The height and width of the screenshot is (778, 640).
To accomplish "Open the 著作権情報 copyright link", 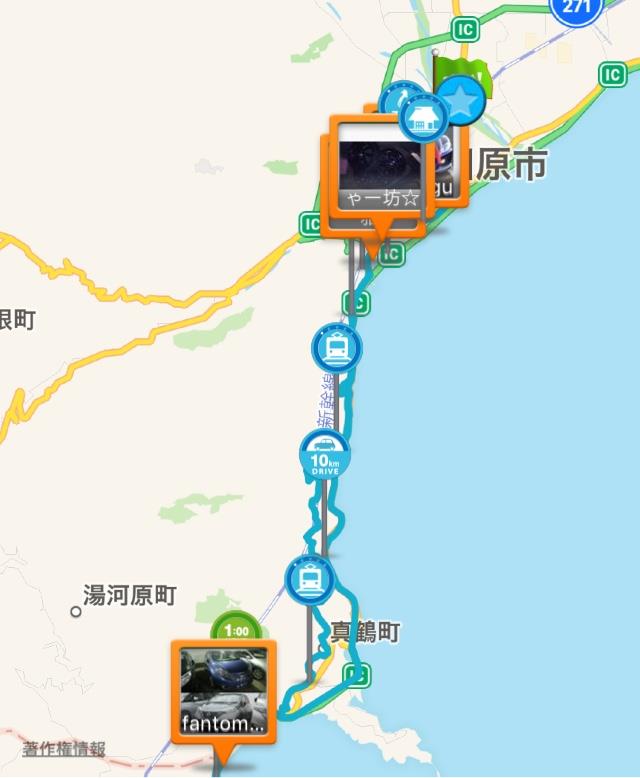I will pos(65,749).
